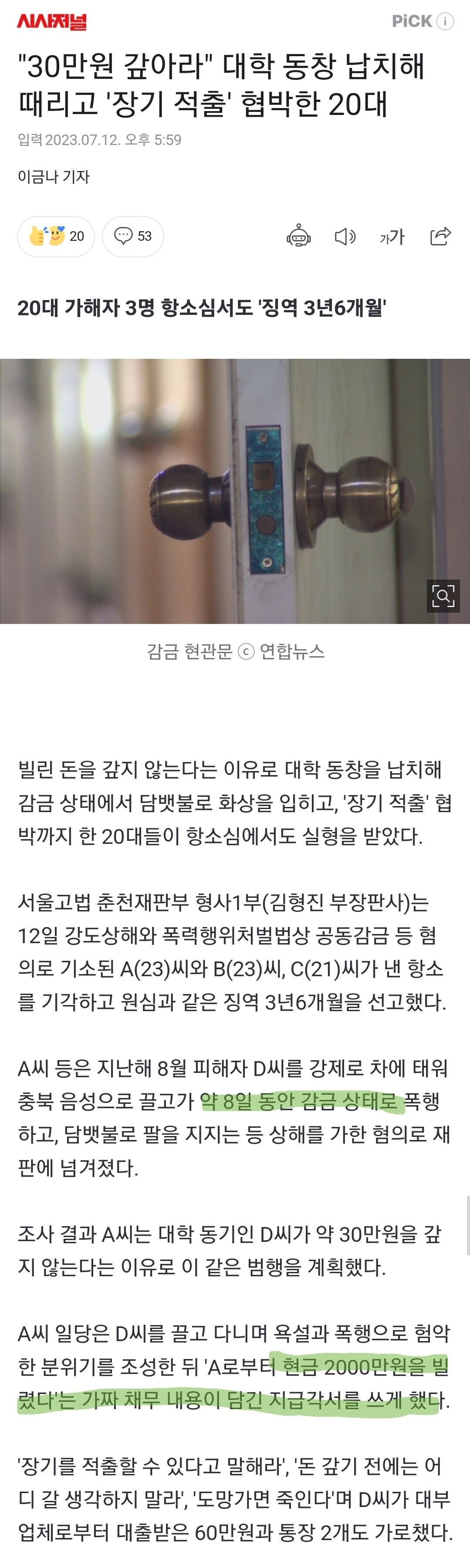View the 53 comments
Viewport: 470px width, 1568px height.
(x=133, y=236)
